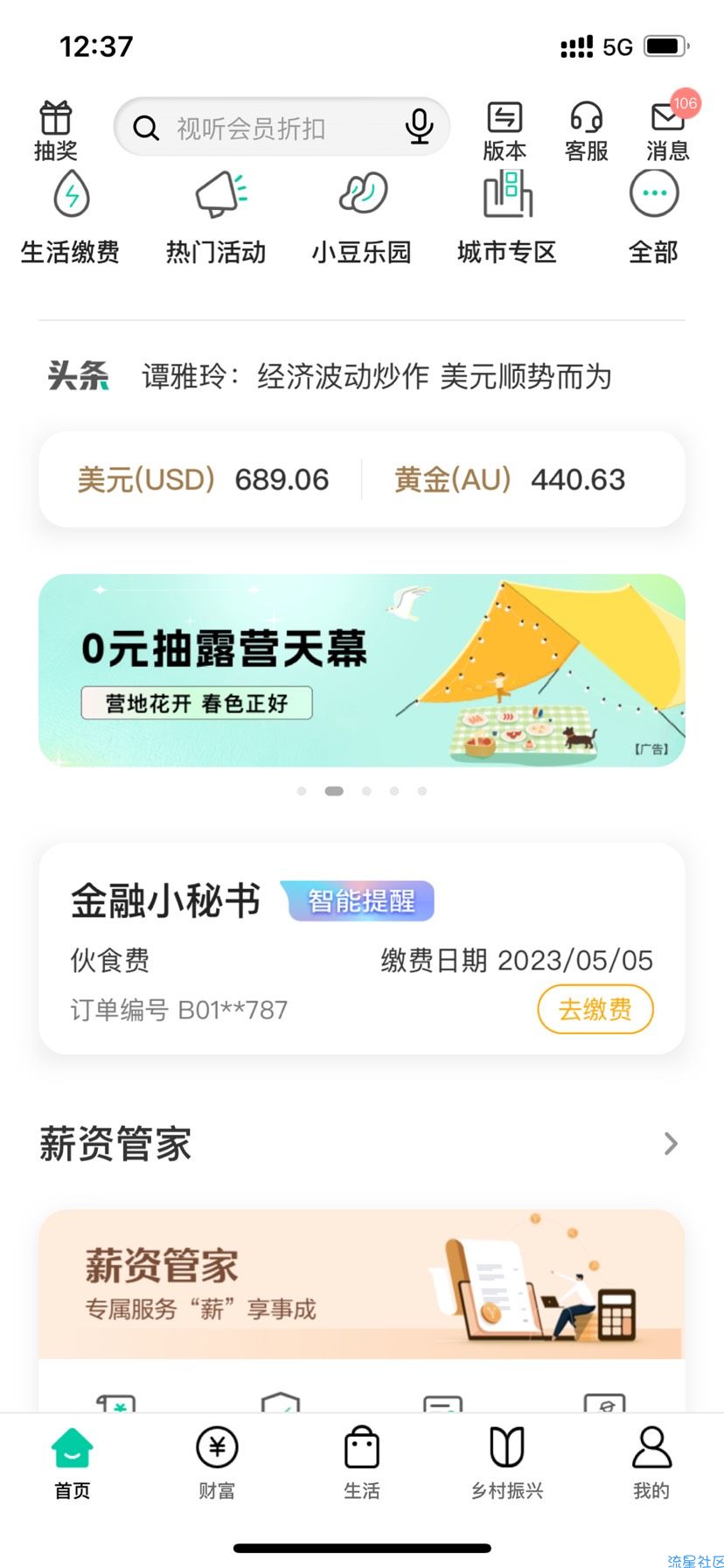The width and height of the screenshot is (724, 1568).
Task: Open the 抽奖 lottery gift icon
Action: (56, 129)
